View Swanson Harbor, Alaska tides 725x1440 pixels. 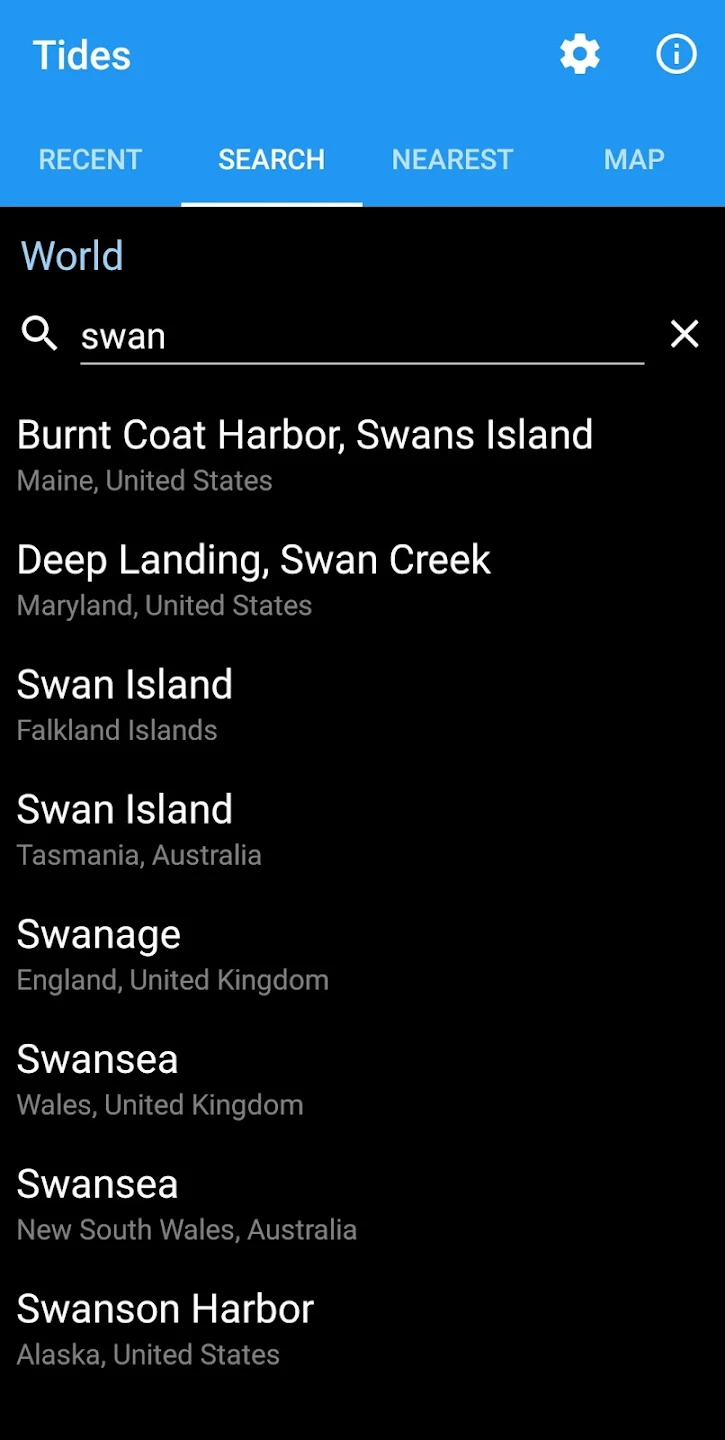pyautogui.click(x=166, y=1329)
